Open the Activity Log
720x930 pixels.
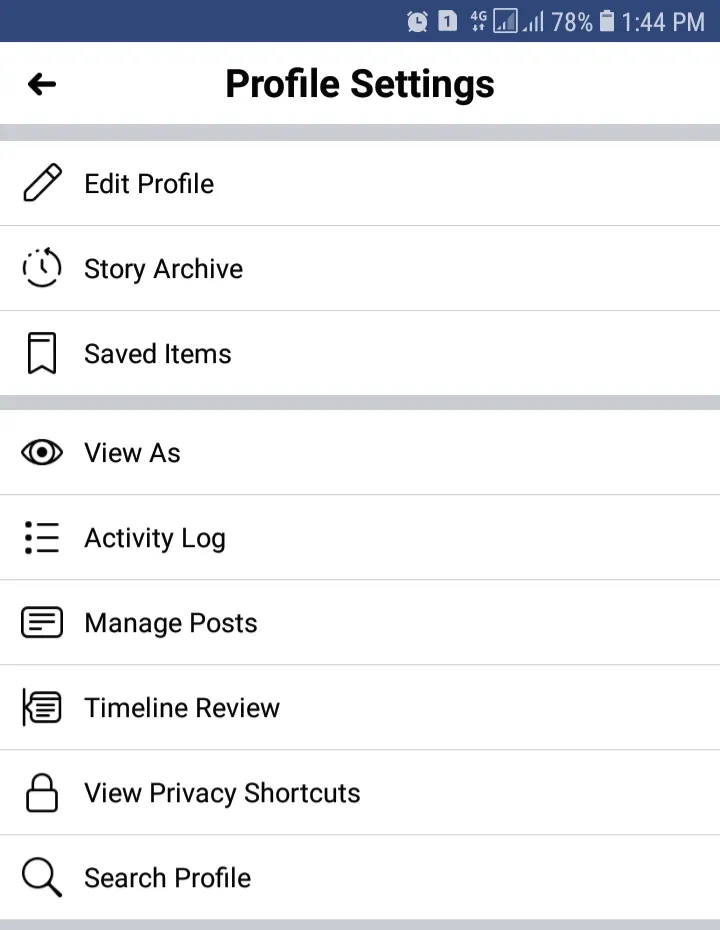(155, 538)
